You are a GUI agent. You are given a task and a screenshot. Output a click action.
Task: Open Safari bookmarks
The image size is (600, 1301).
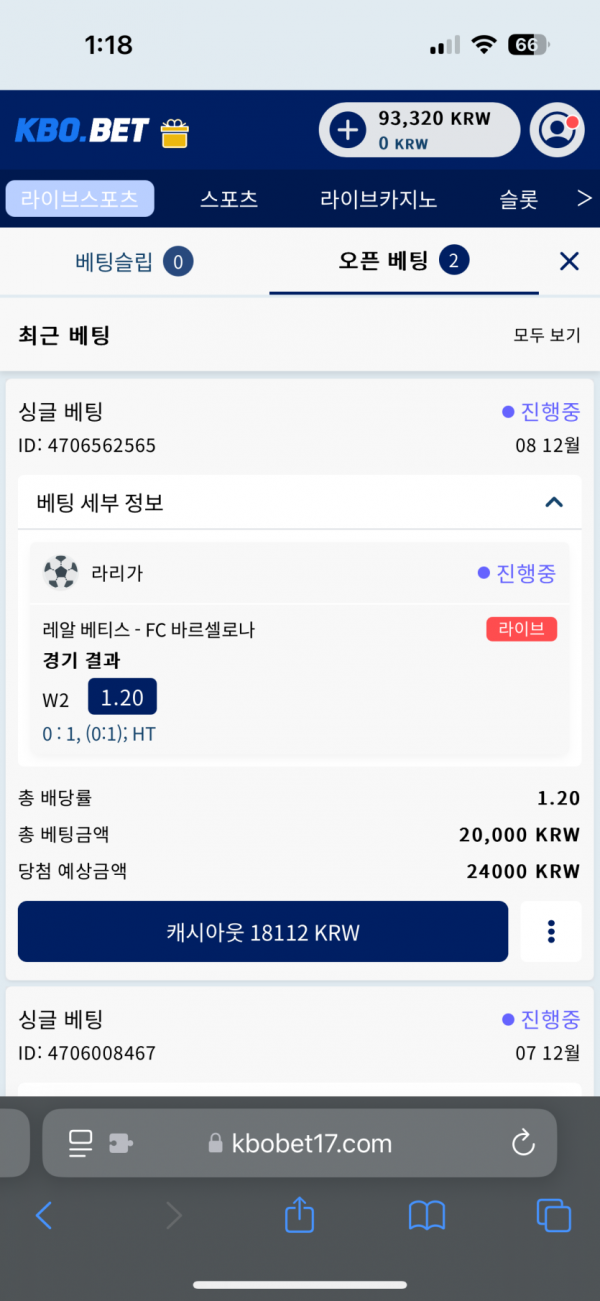427,1215
